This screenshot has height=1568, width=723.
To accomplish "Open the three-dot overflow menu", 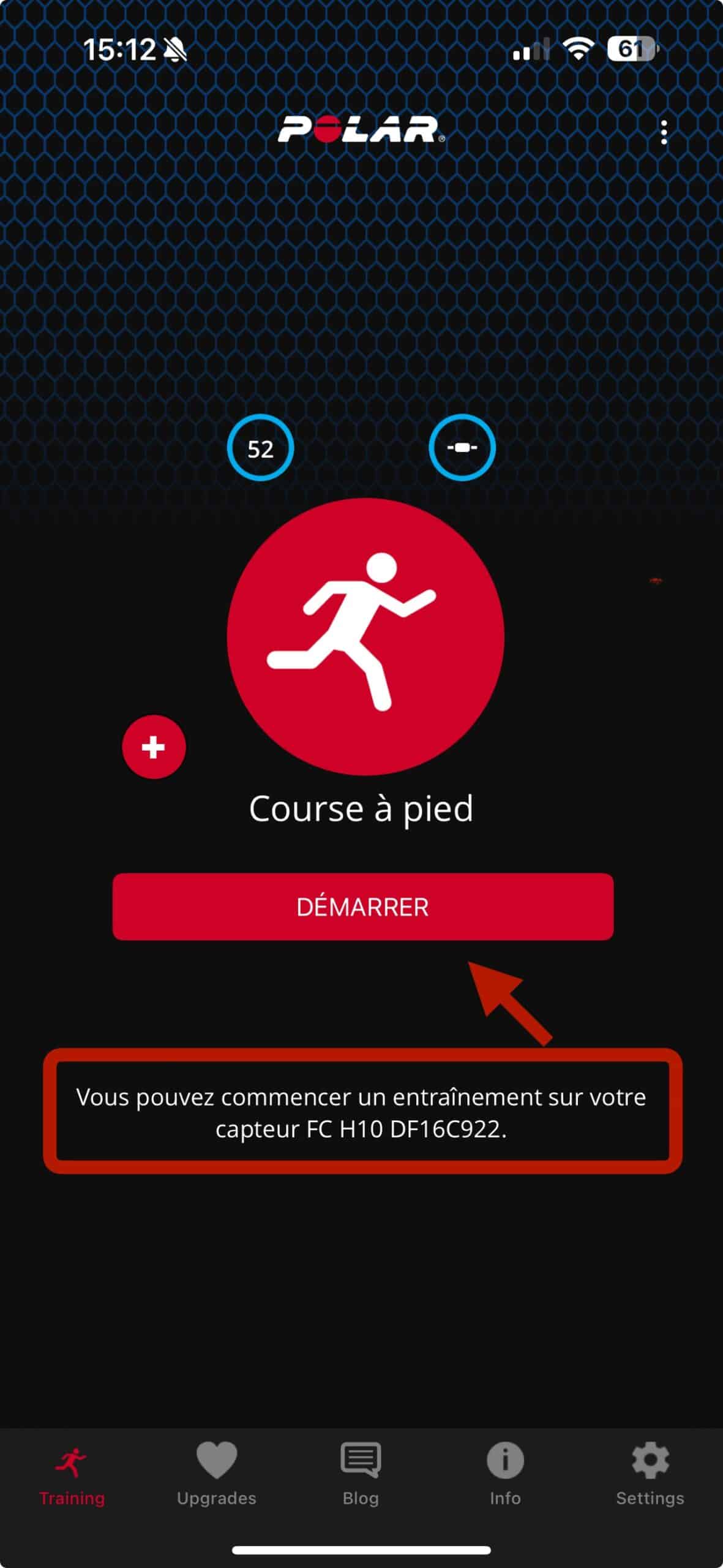I will (x=664, y=132).
